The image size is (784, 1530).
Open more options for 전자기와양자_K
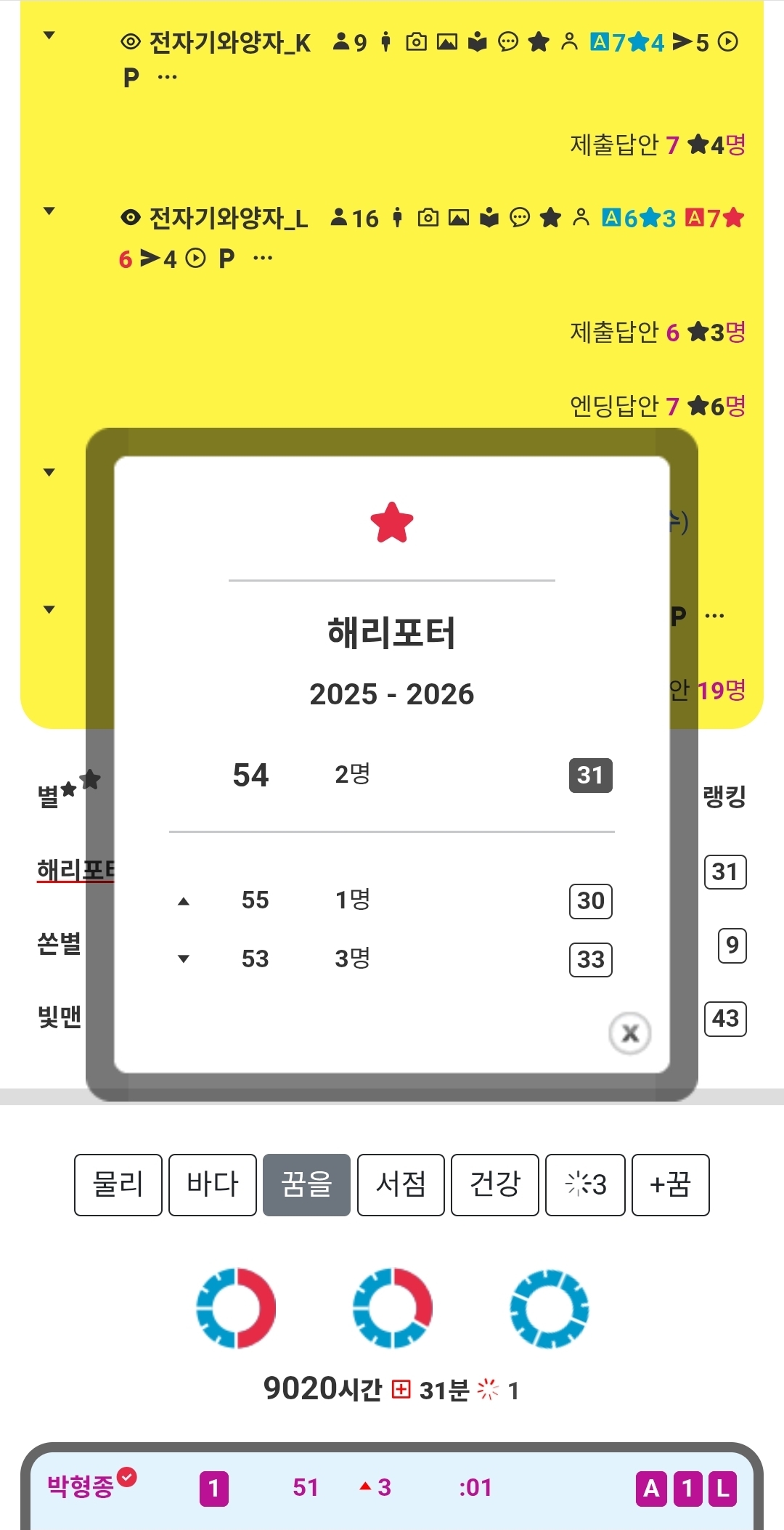(x=168, y=77)
